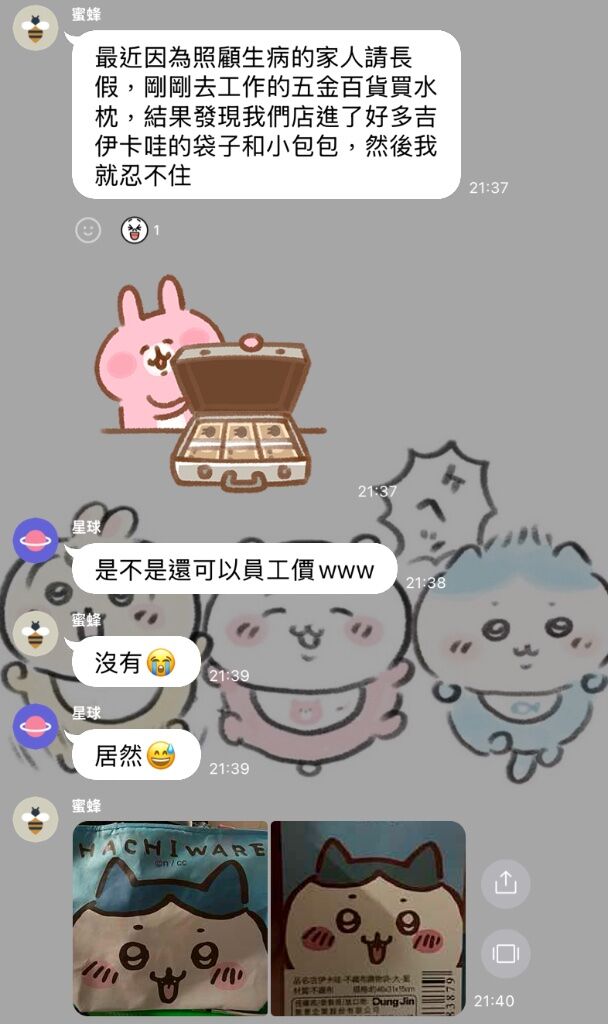Open 蜜蜂's avatar beside the 沒有 message
The height and width of the screenshot is (1024, 608).
coord(35,633)
